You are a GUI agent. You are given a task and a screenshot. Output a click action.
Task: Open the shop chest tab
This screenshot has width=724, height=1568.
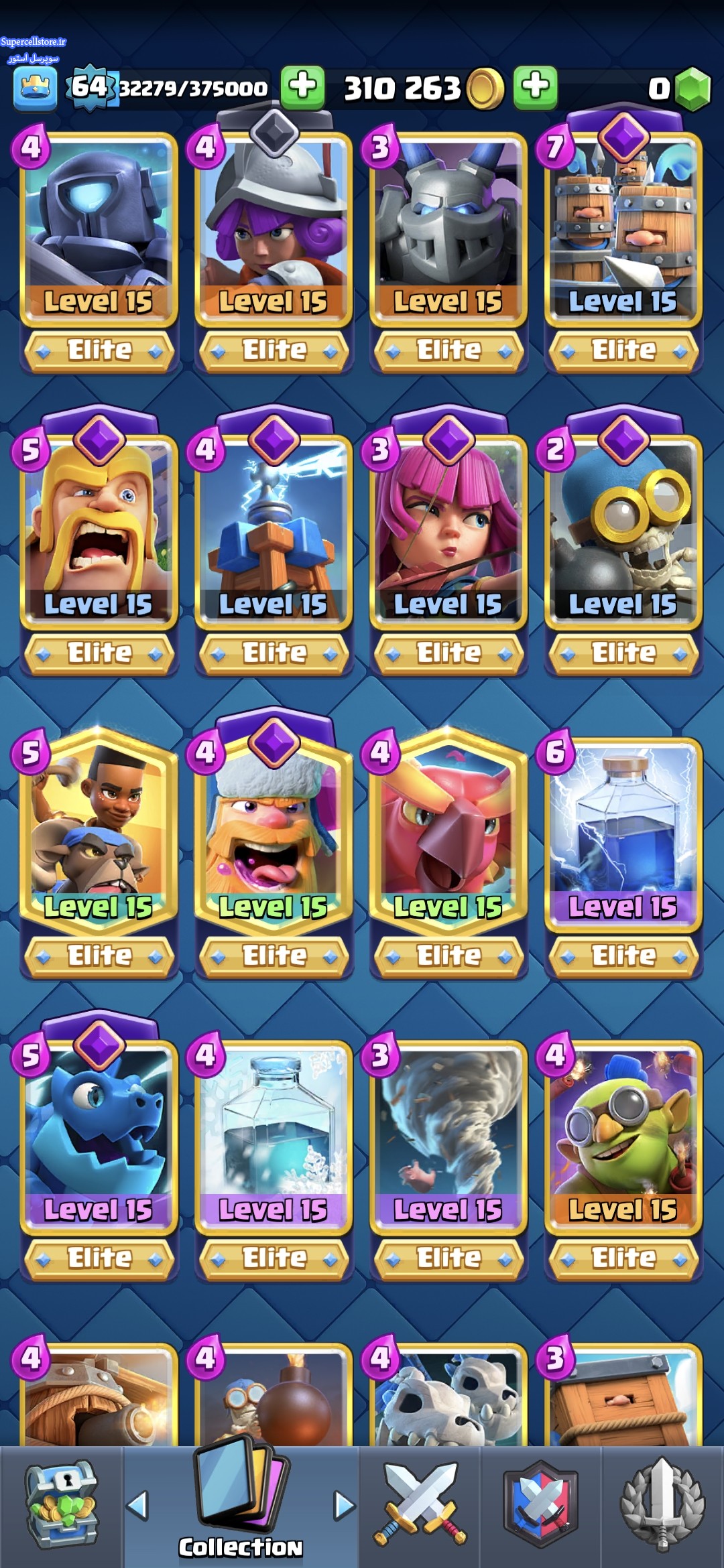pos(61,1506)
